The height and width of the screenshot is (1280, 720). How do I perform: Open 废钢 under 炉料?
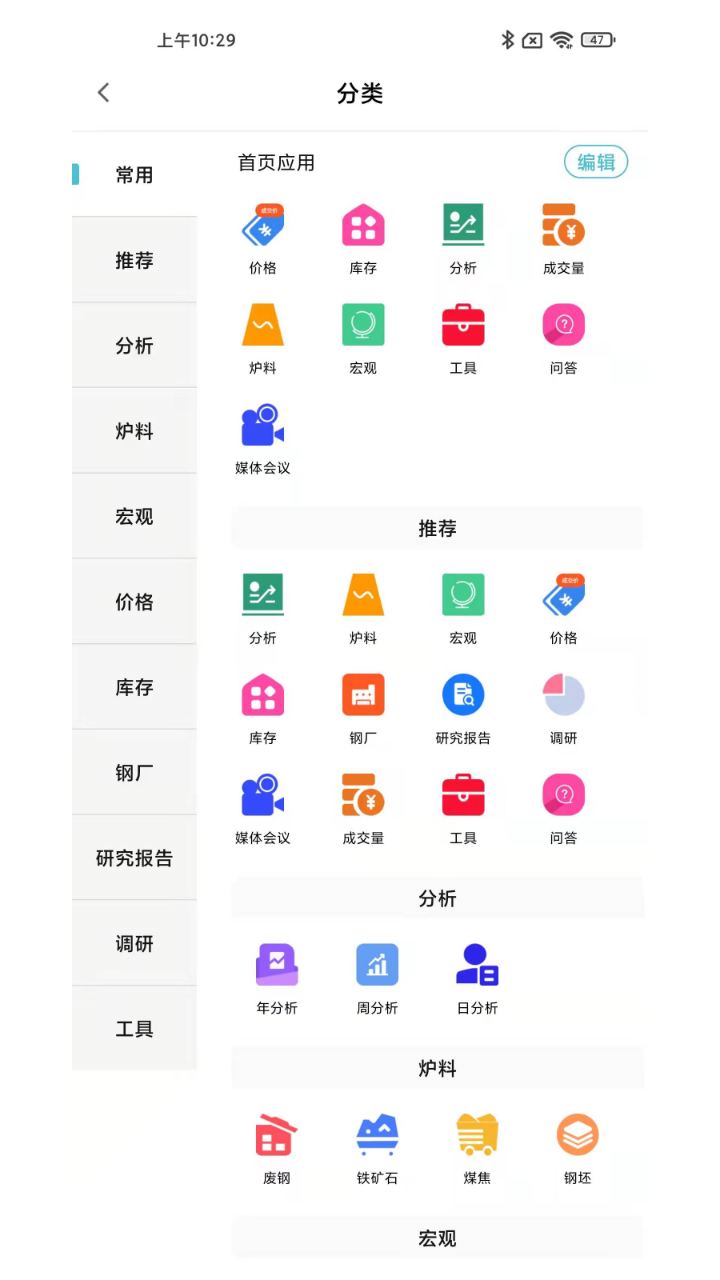tap(277, 1148)
